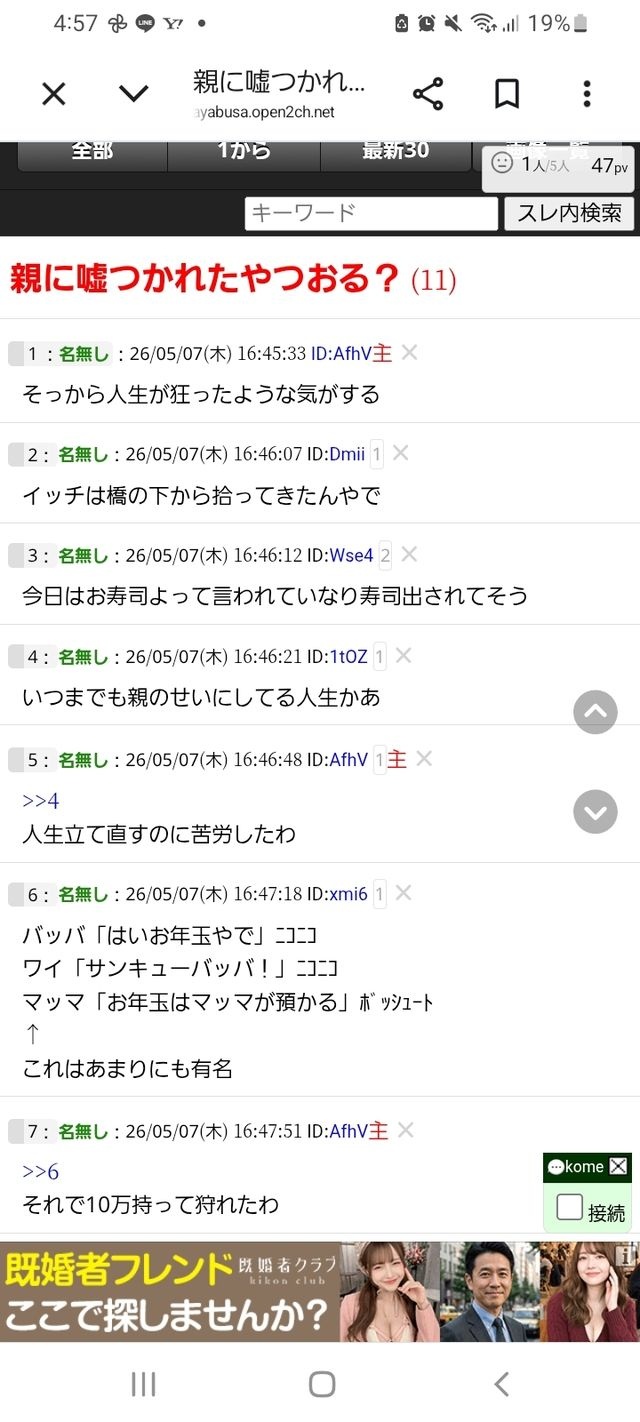Tap the スレ内検索 button

tap(569, 213)
